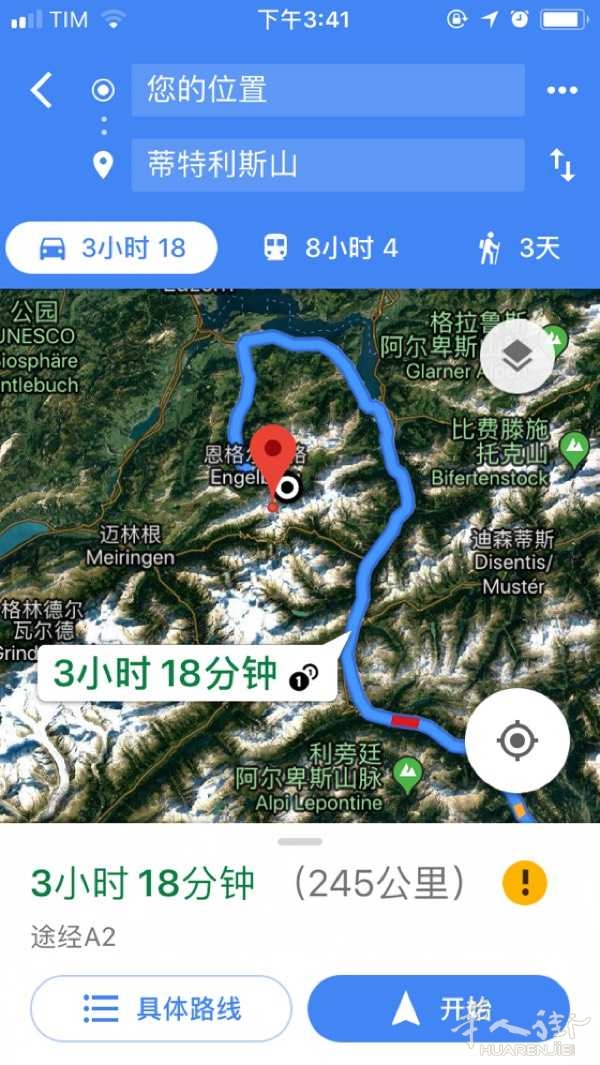Start navigation with 开始 button
600x1065 pixels.
coord(438,1008)
